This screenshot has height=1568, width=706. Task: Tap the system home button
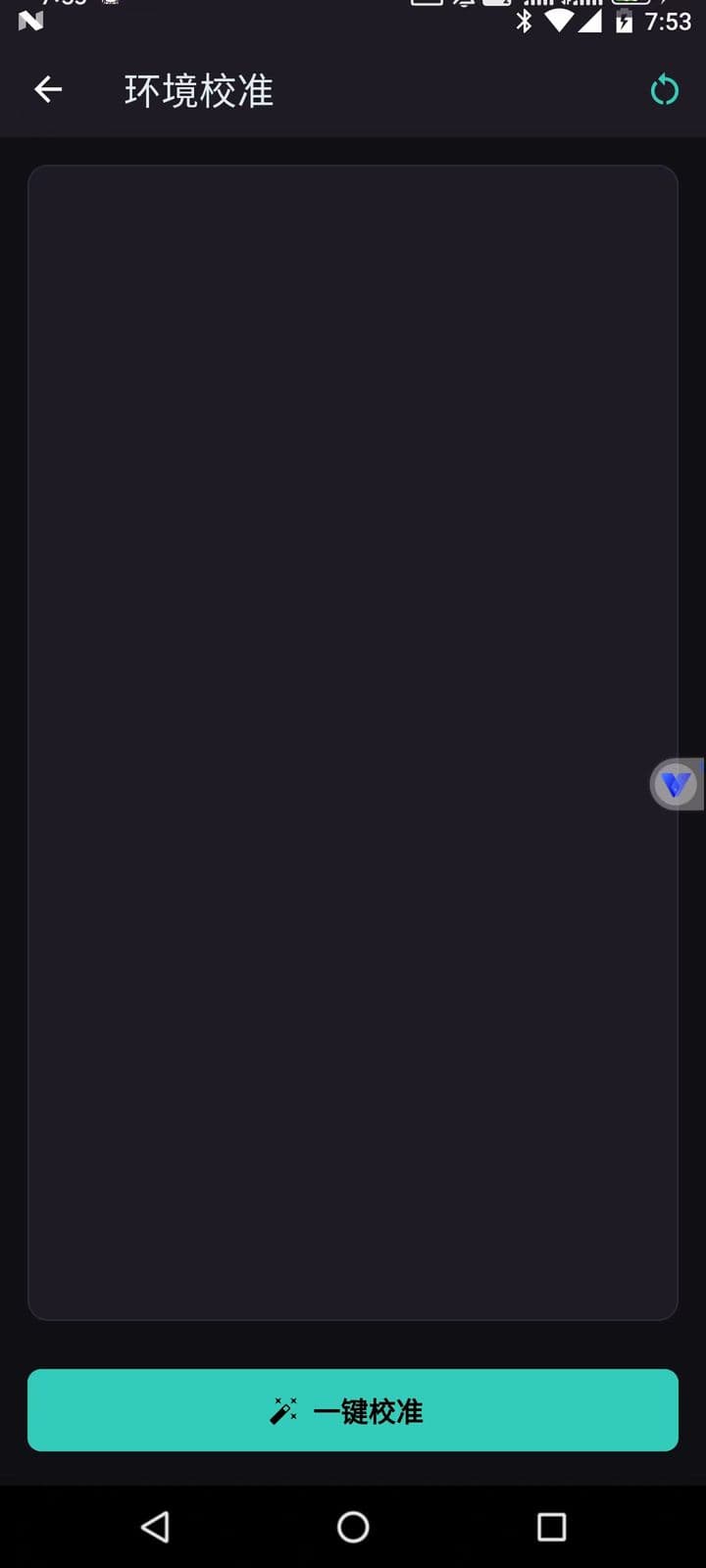353,1527
